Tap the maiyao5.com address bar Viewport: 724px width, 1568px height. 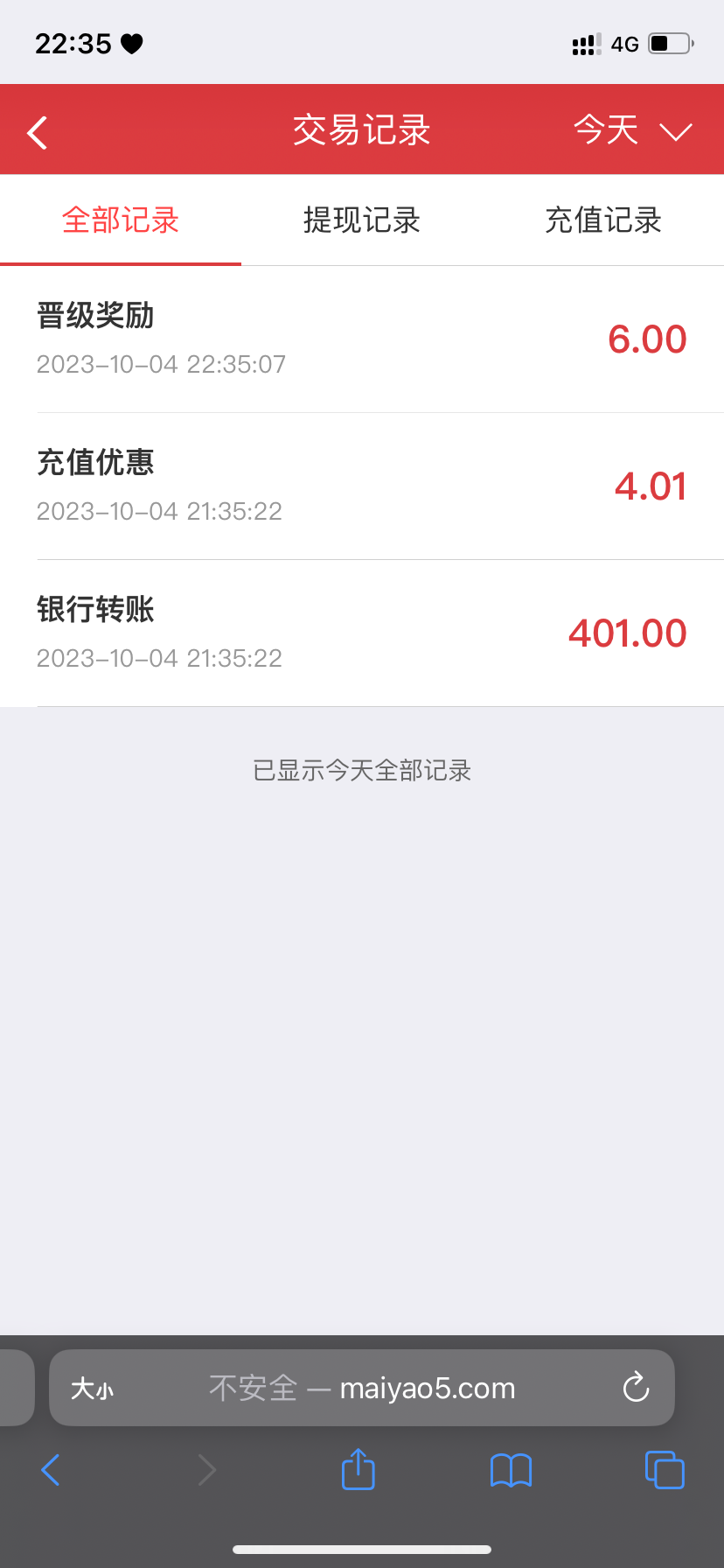(362, 1389)
